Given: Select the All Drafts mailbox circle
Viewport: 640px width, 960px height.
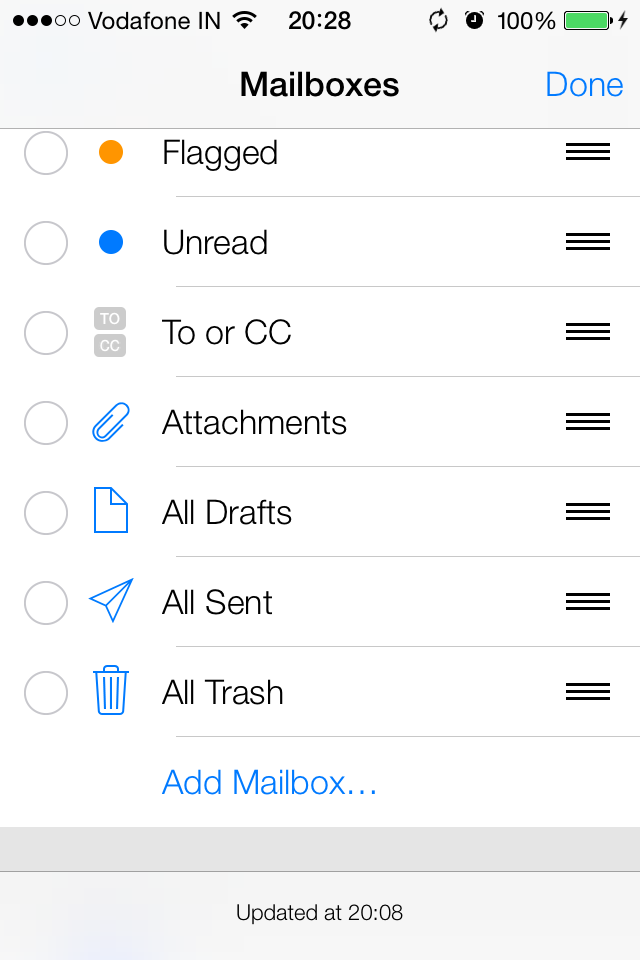Looking at the screenshot, I should click(46, 513).
